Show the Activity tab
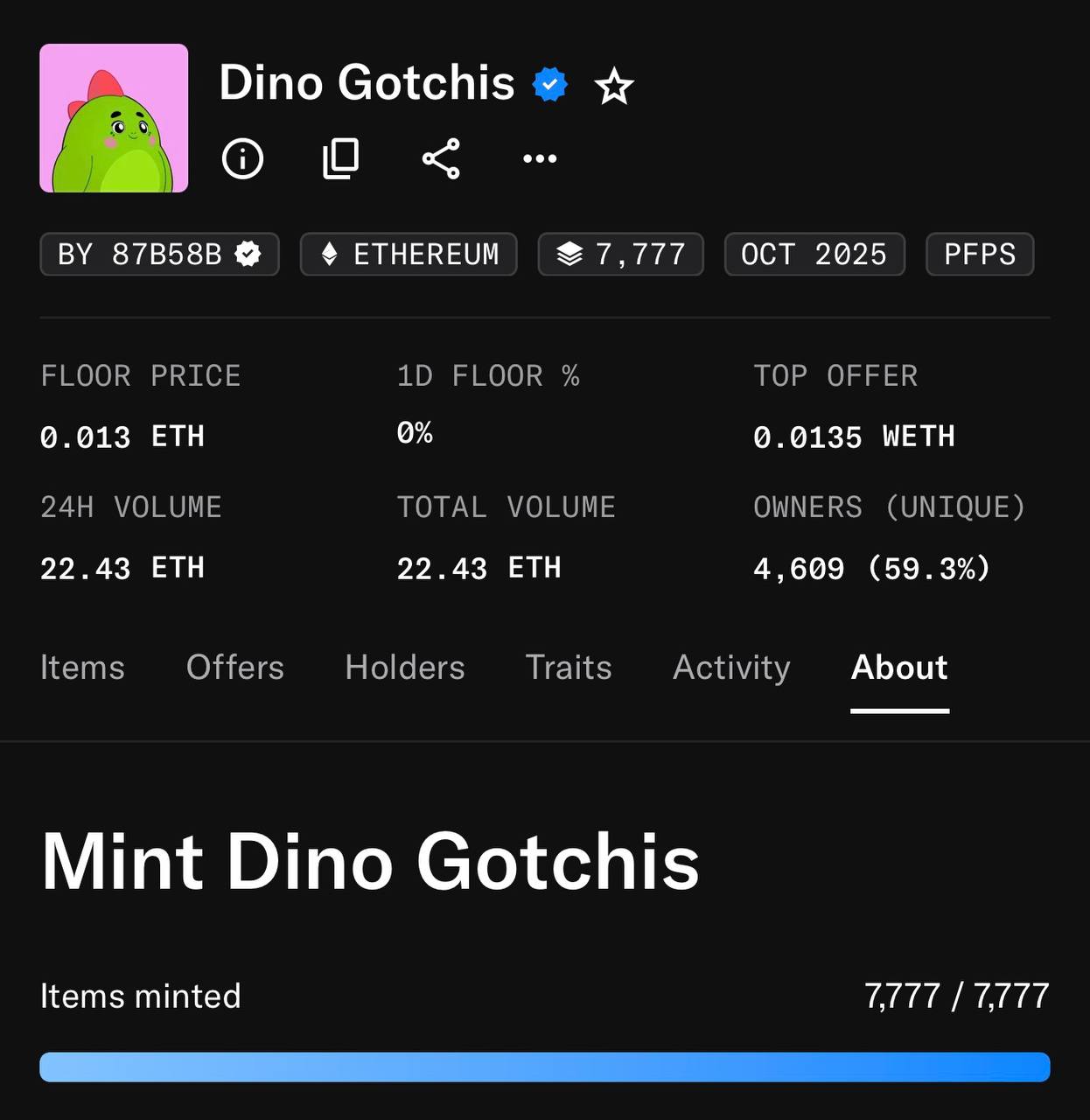The width and height of the screenshot is (1090, 1120). (731, 668)
